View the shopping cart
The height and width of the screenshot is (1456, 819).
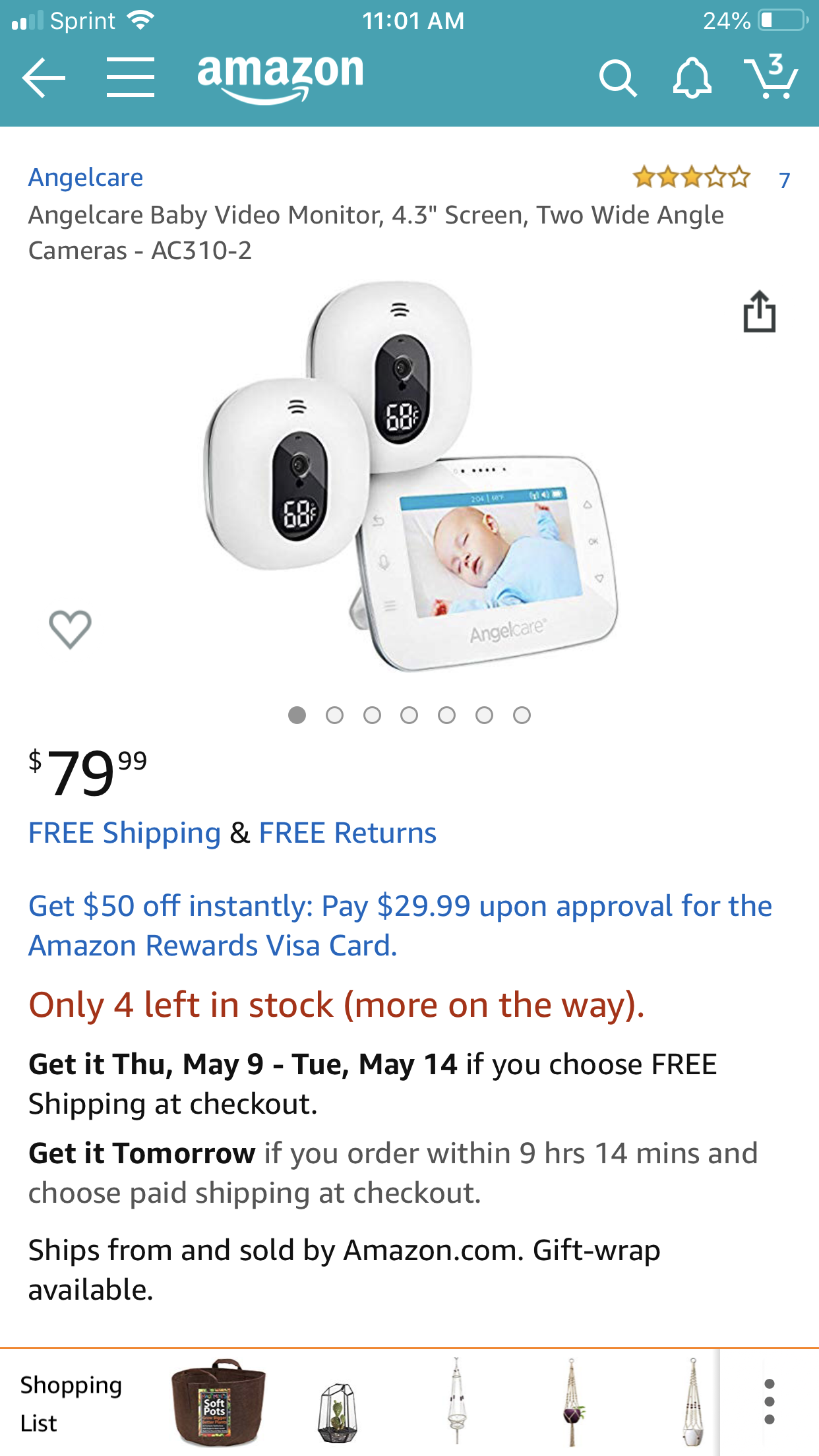point(770,78)
